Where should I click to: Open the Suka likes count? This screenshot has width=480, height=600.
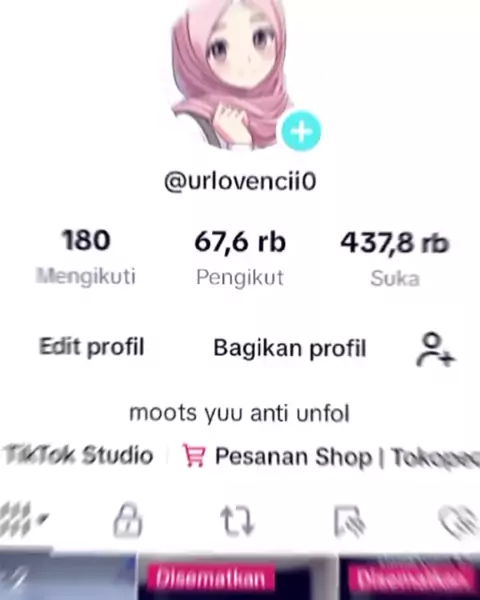pyautogui.click(x=395, y=259)
